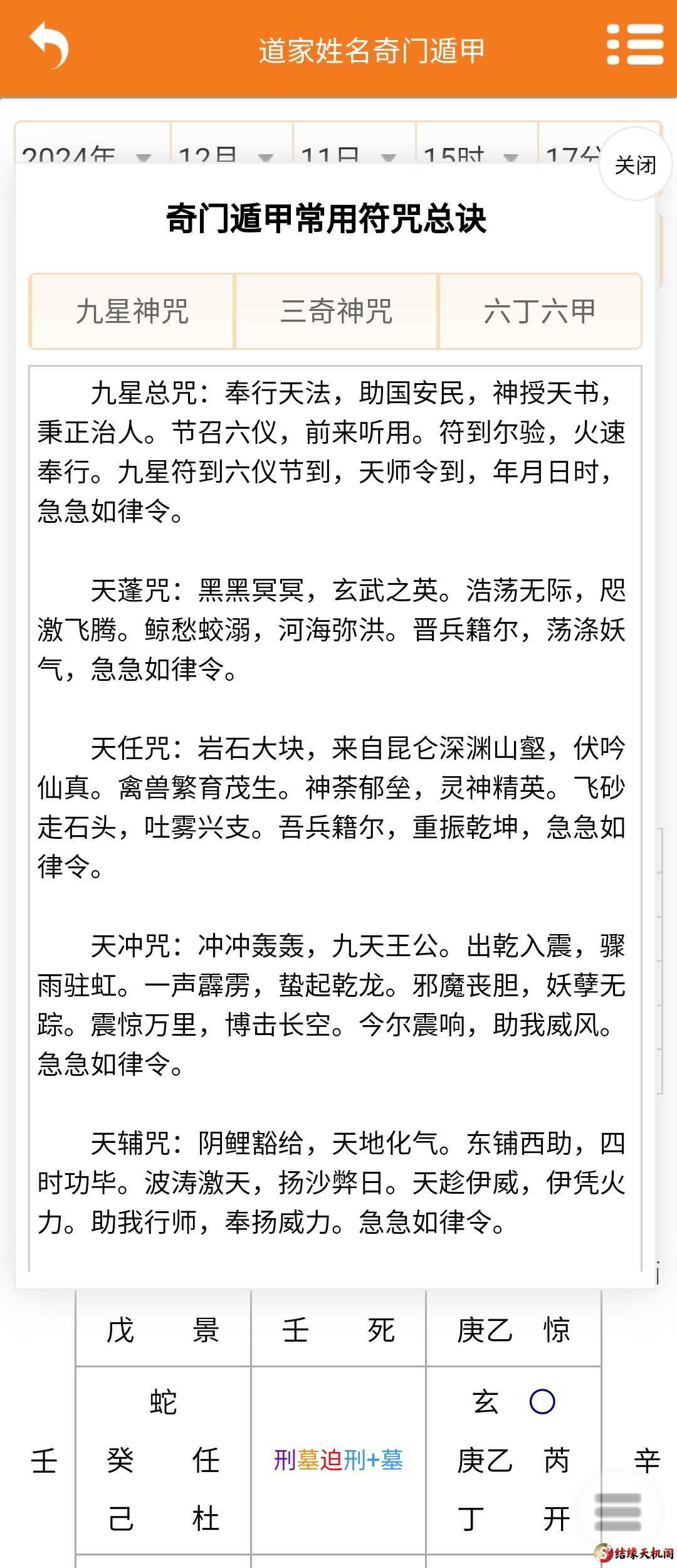Tap the floating menu button at bottom right

[x=617, y=1512]
